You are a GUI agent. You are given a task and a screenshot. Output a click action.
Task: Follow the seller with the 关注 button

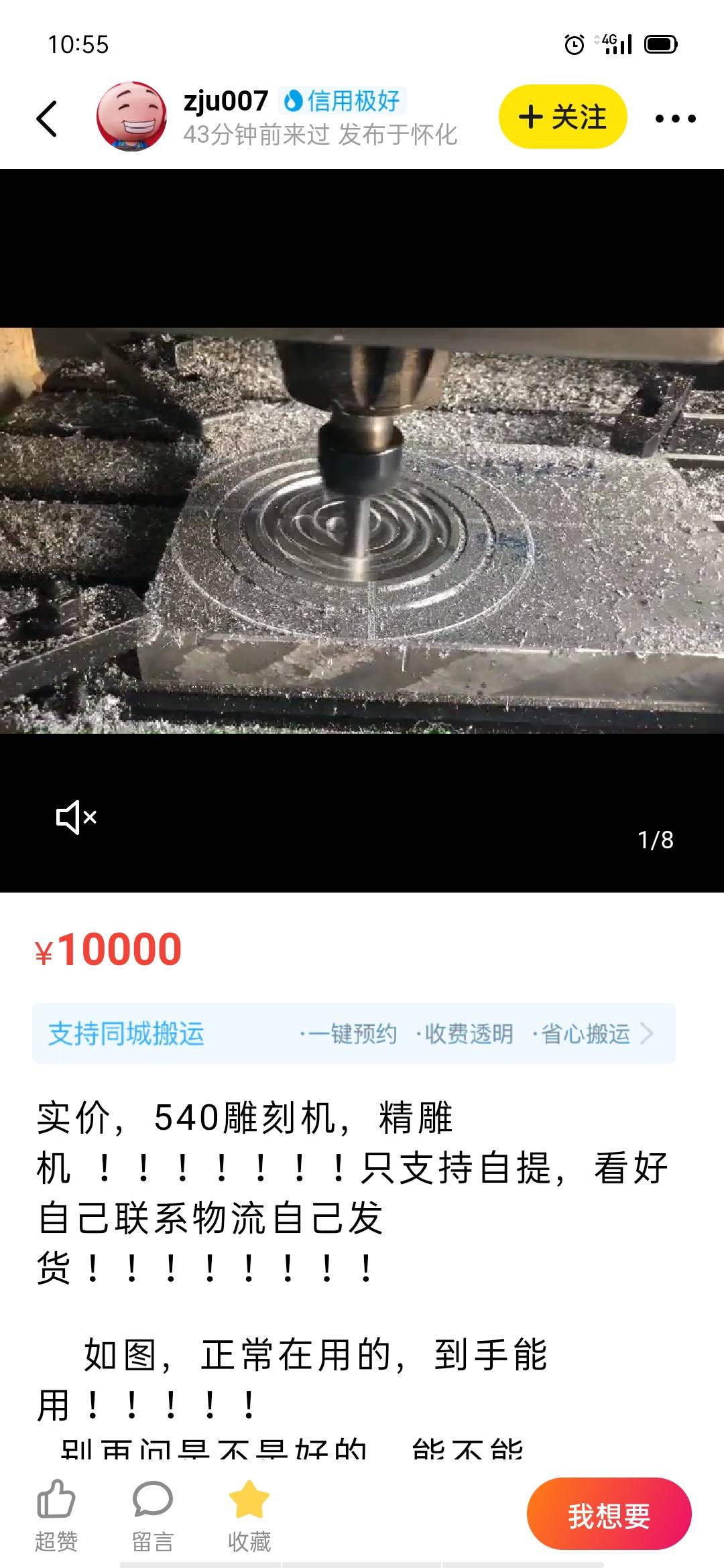[562, 117]
